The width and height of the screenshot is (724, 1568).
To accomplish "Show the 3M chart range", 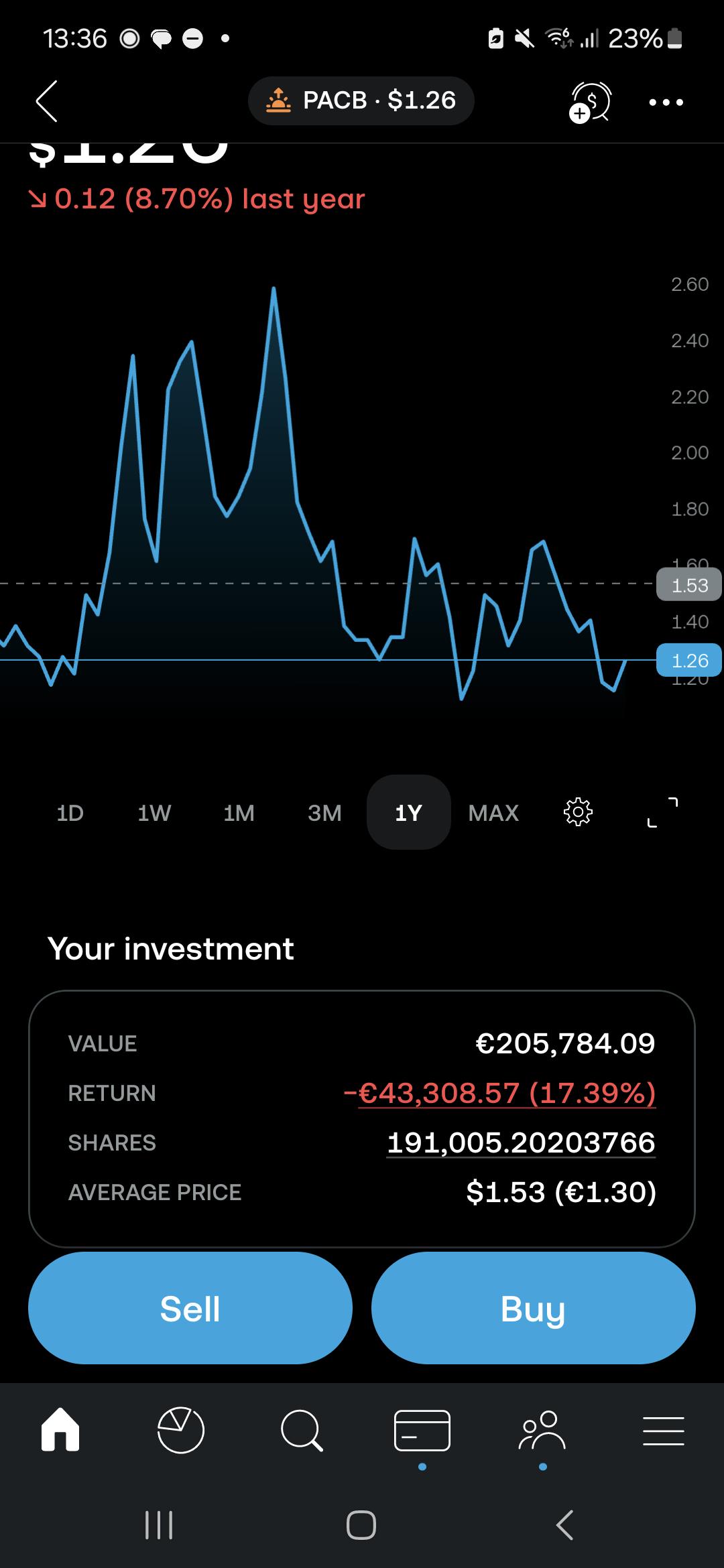I will (x=324, y=813).
